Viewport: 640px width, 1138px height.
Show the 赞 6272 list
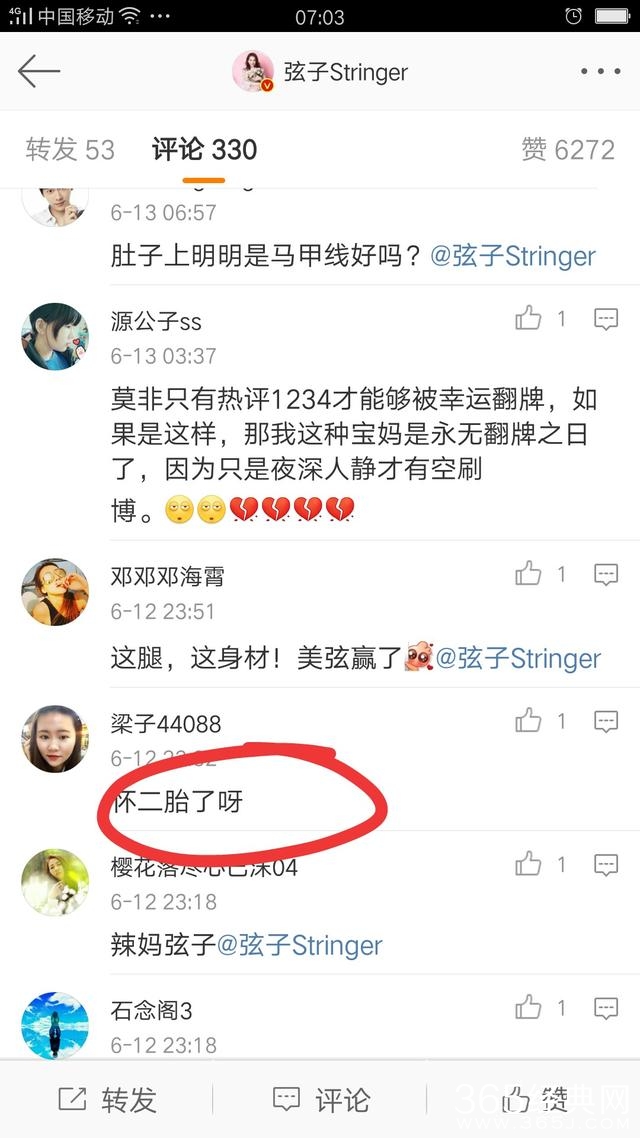[567, 150]
